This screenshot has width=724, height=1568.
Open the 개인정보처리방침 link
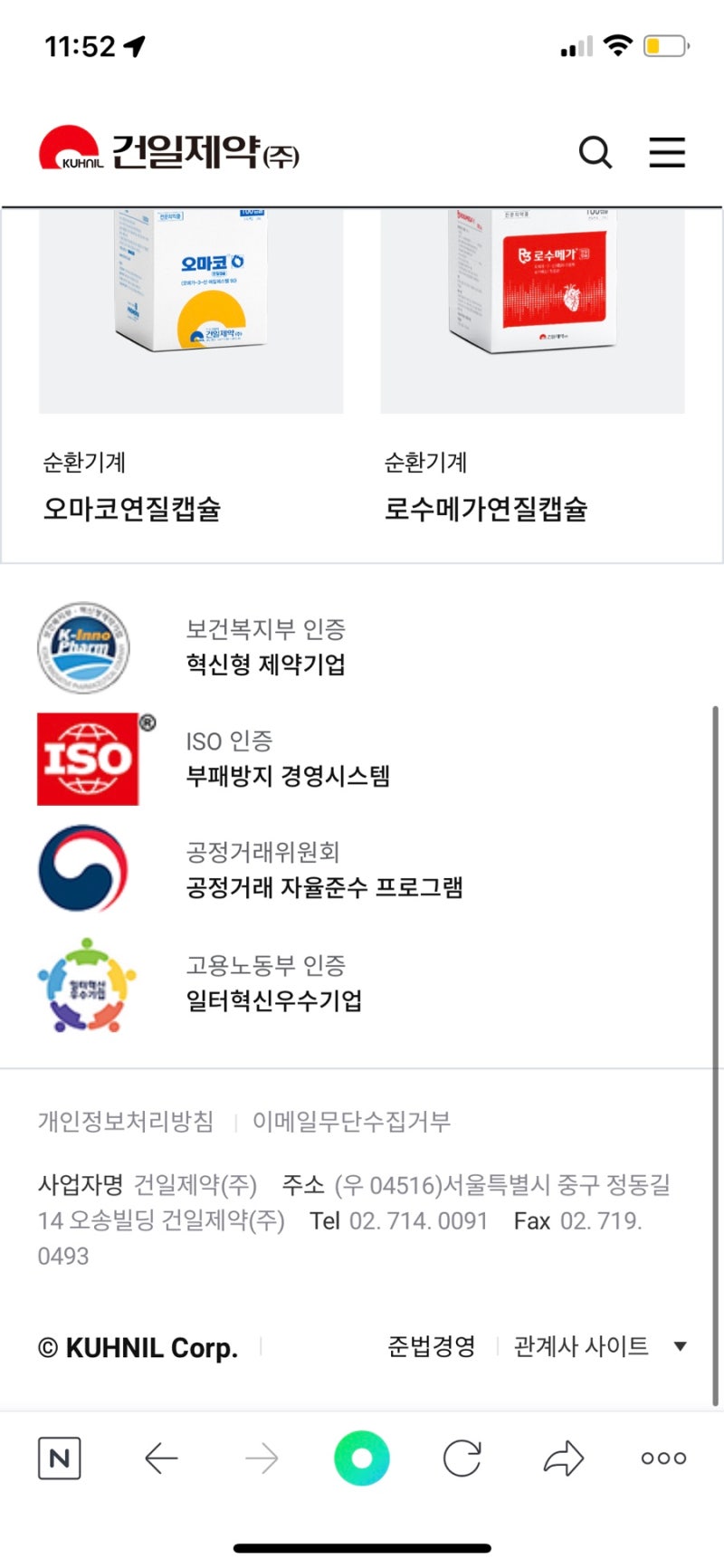126,1122
